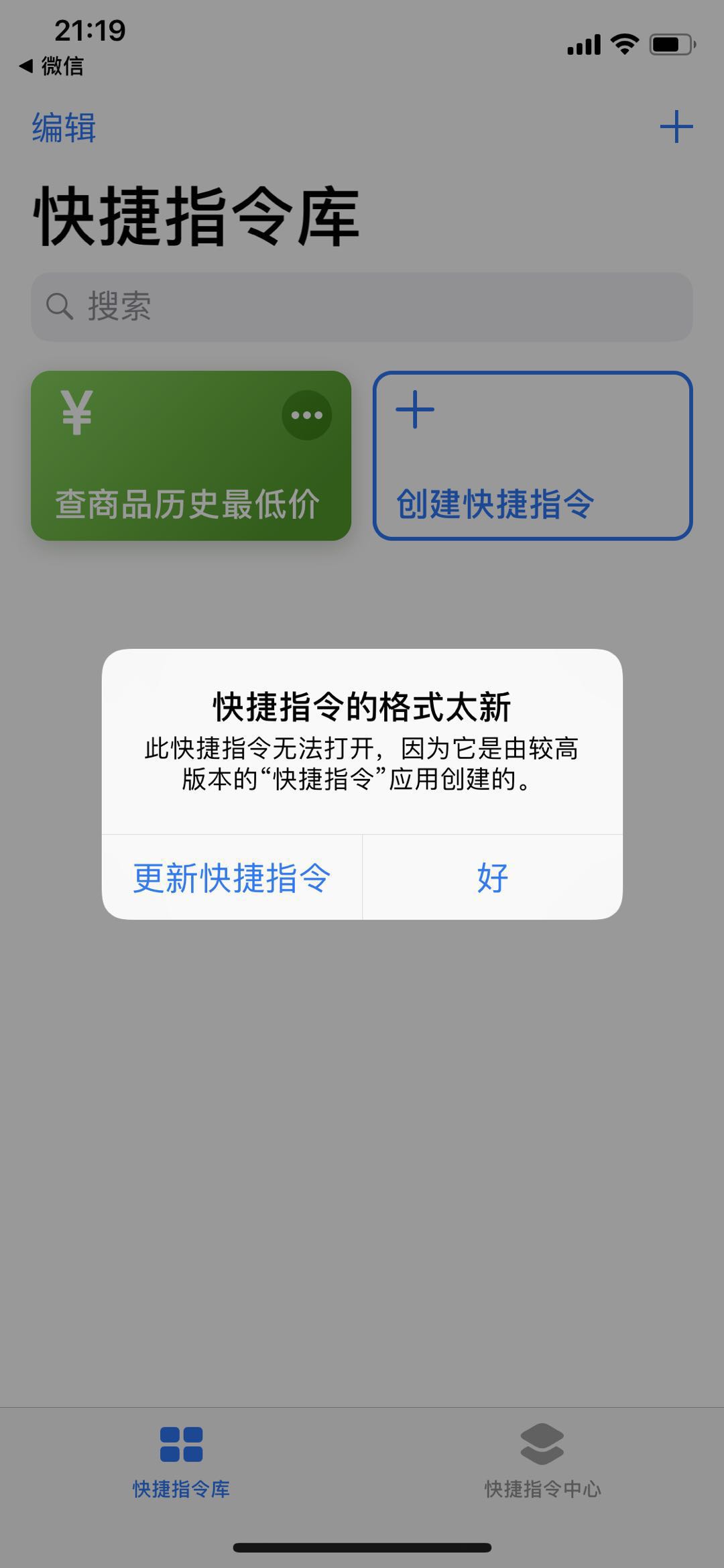Open the three-dot menu on 查商品历史最低价

(307, 415)
